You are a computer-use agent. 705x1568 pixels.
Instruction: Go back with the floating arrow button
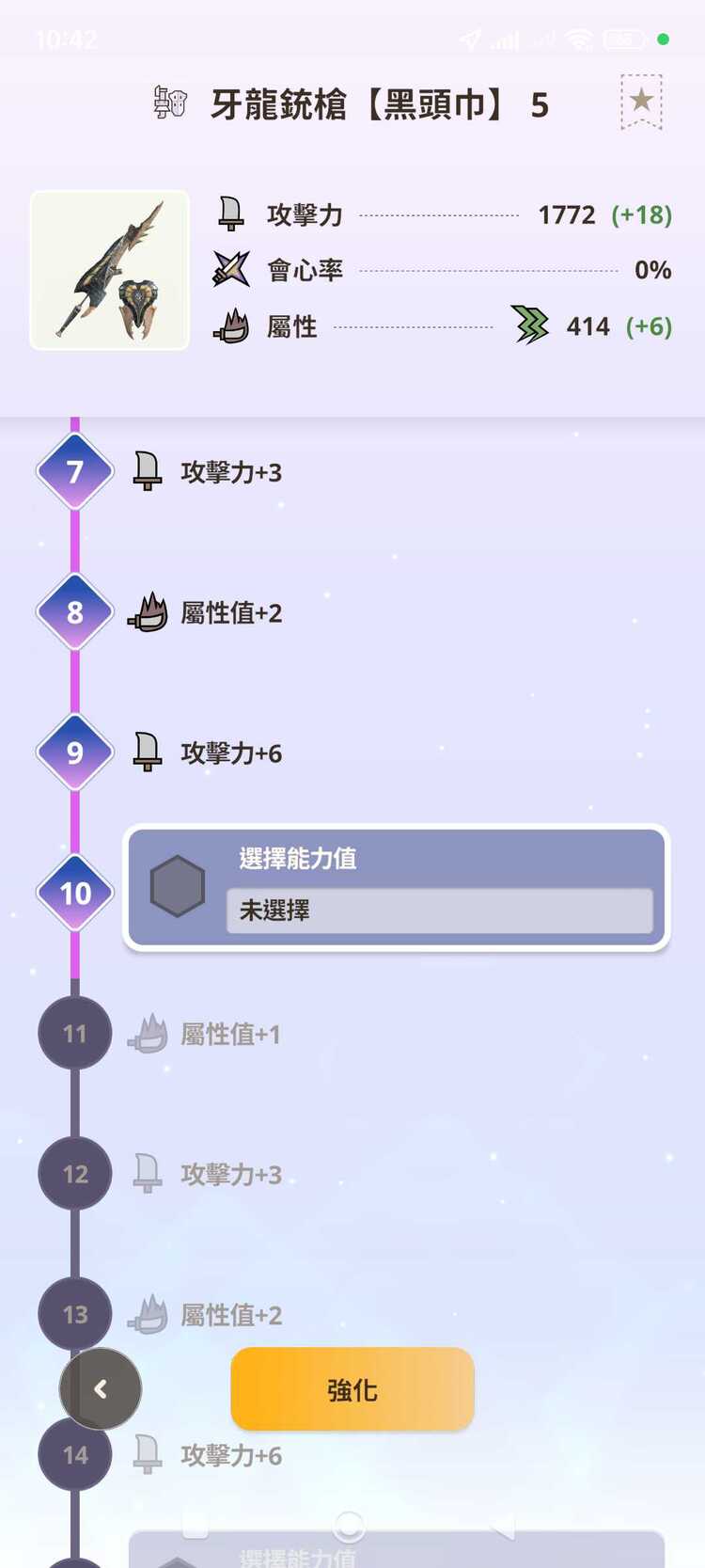pos(101,1388)
